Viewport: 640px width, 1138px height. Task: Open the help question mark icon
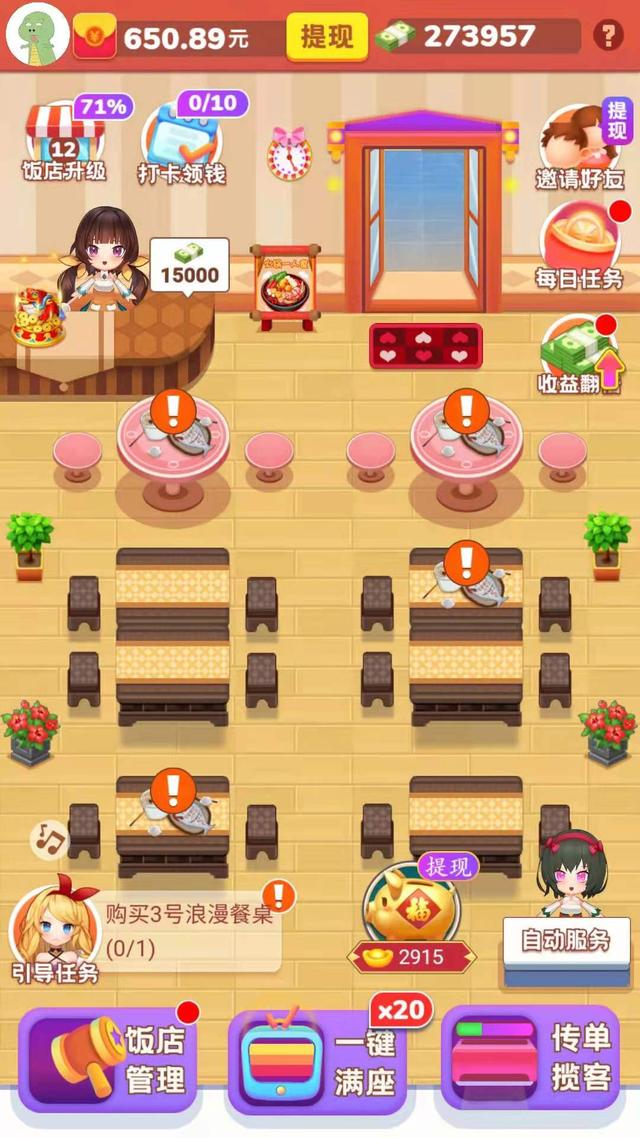[x=608, y=37]
